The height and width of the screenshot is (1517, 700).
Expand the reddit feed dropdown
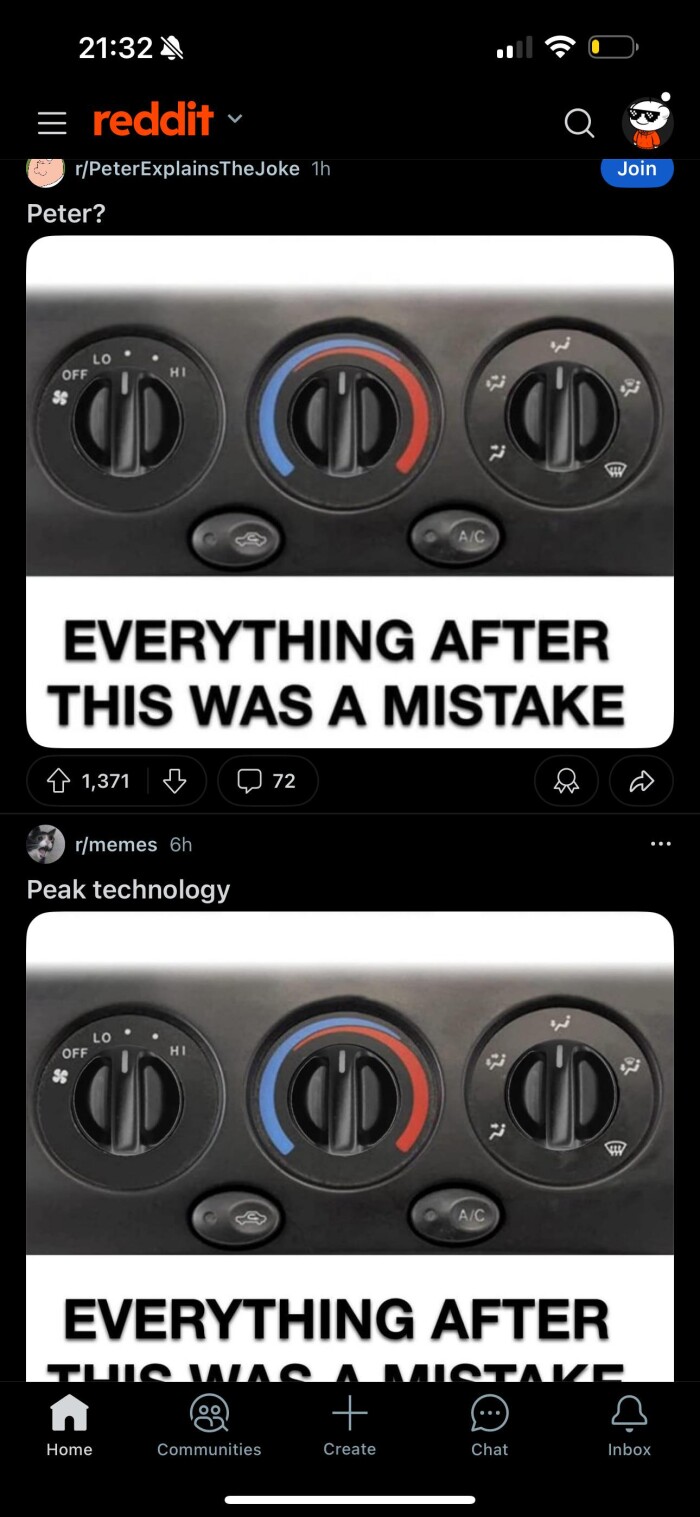pyautogui.click(x=235, y=121)
